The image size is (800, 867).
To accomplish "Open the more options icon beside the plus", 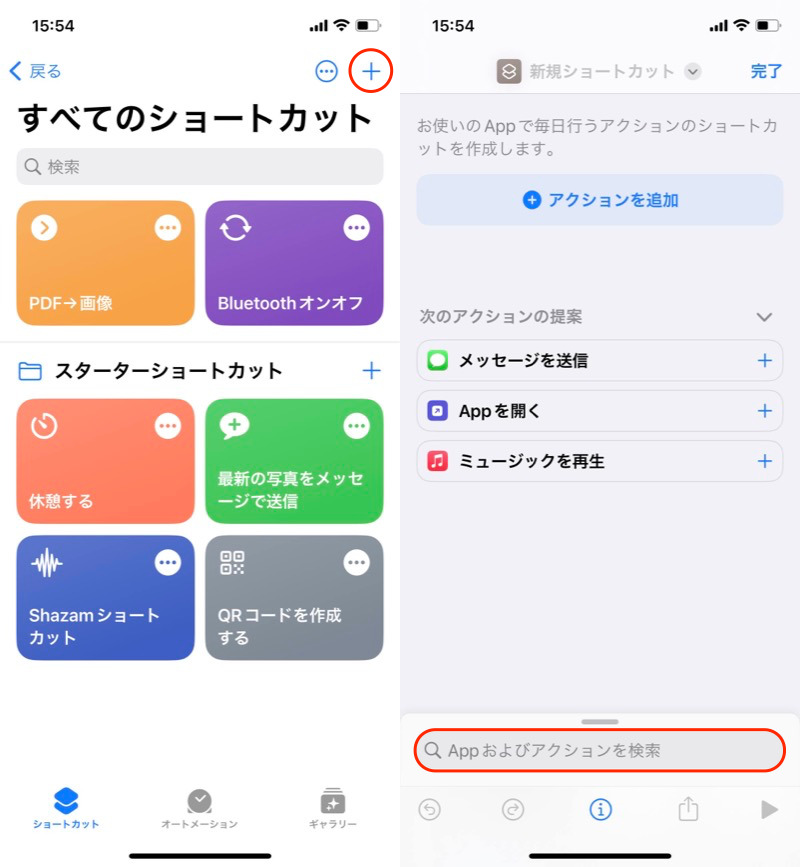I will 326,71.
